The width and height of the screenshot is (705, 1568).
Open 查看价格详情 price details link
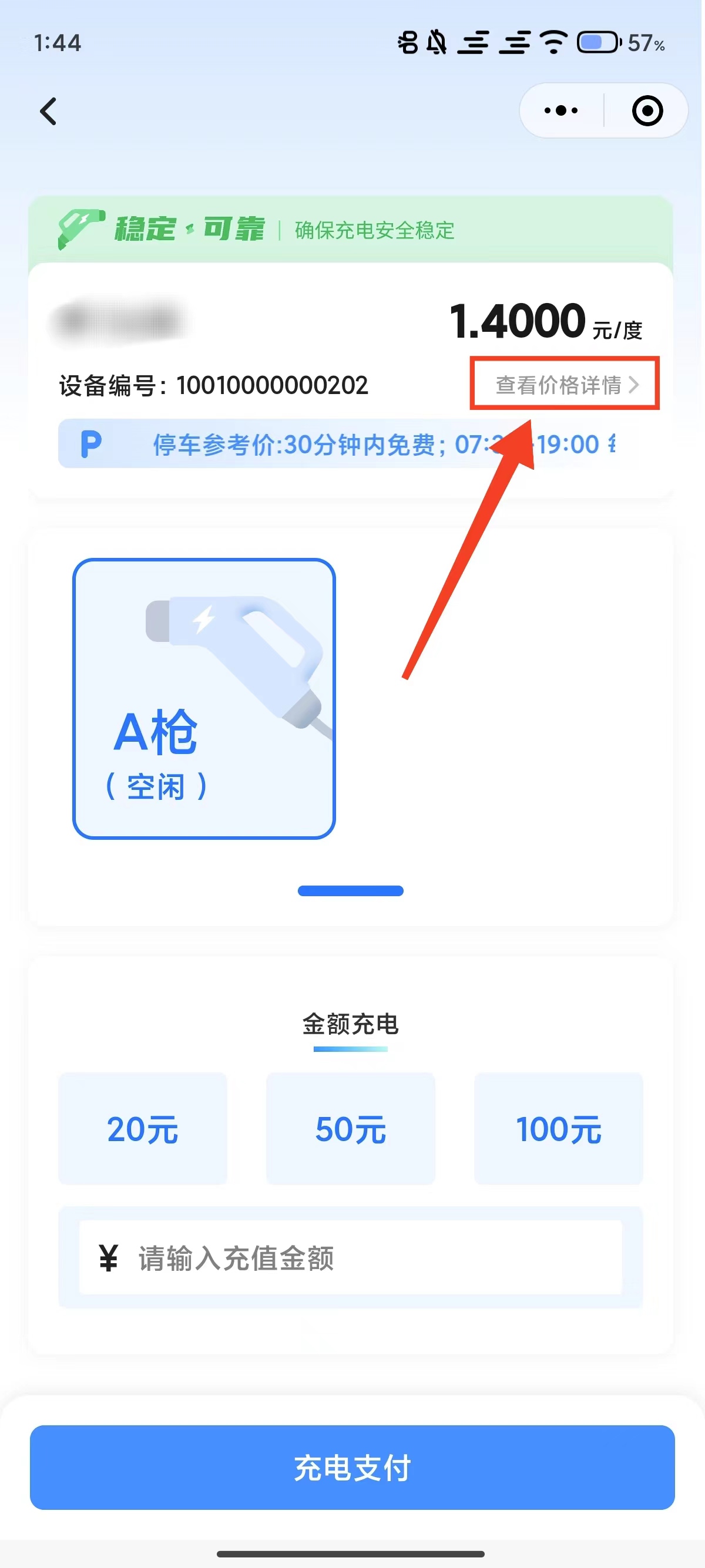pos(567,385)
